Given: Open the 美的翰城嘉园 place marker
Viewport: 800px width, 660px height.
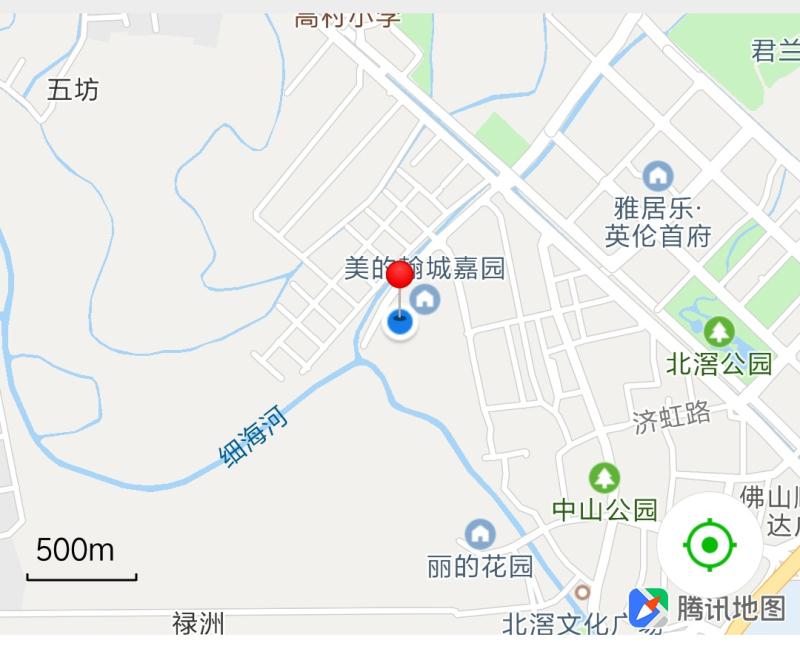Looking at the screenshot, I should (426, 297).
